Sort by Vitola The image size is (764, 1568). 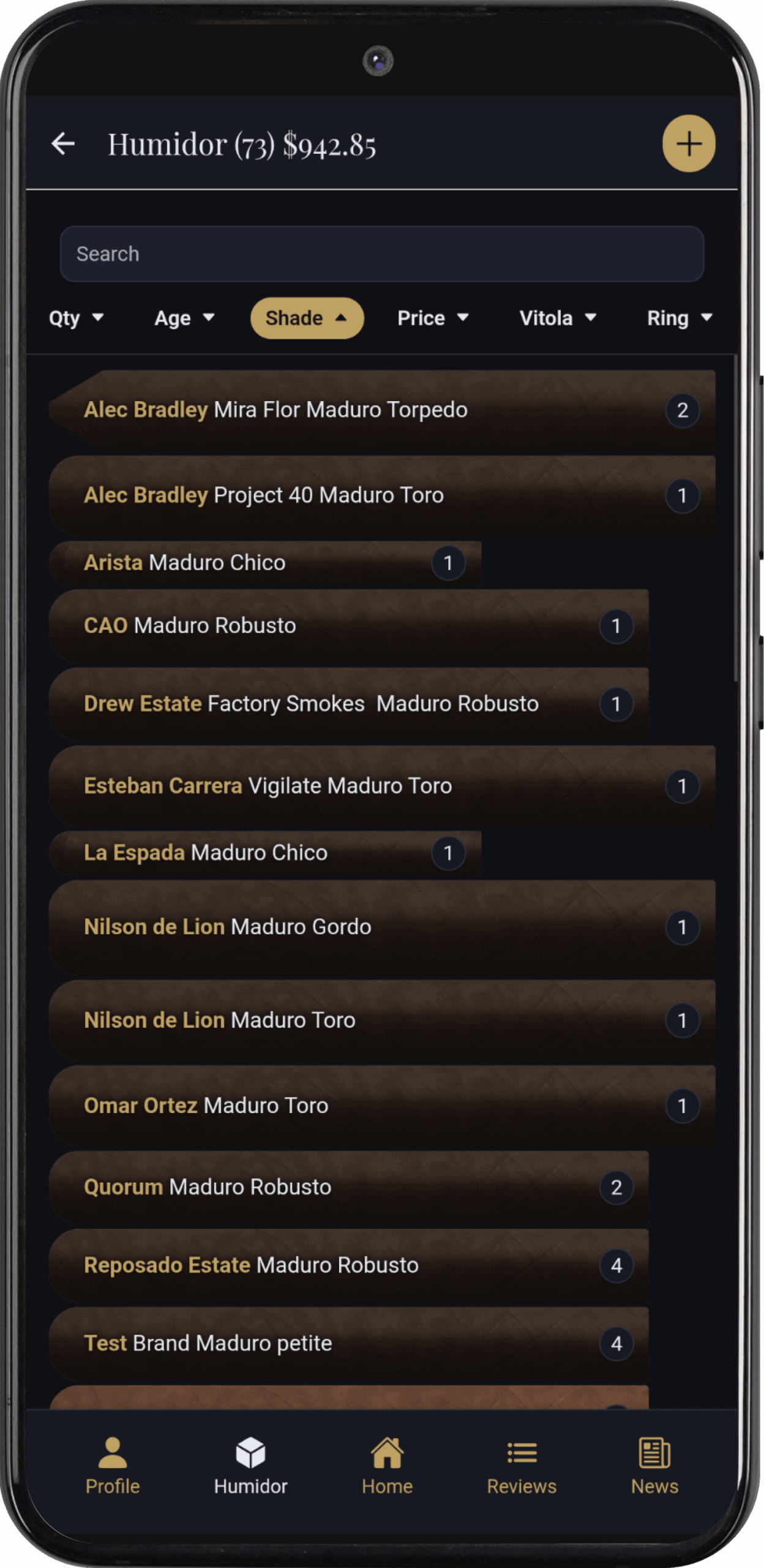(557, 318)
